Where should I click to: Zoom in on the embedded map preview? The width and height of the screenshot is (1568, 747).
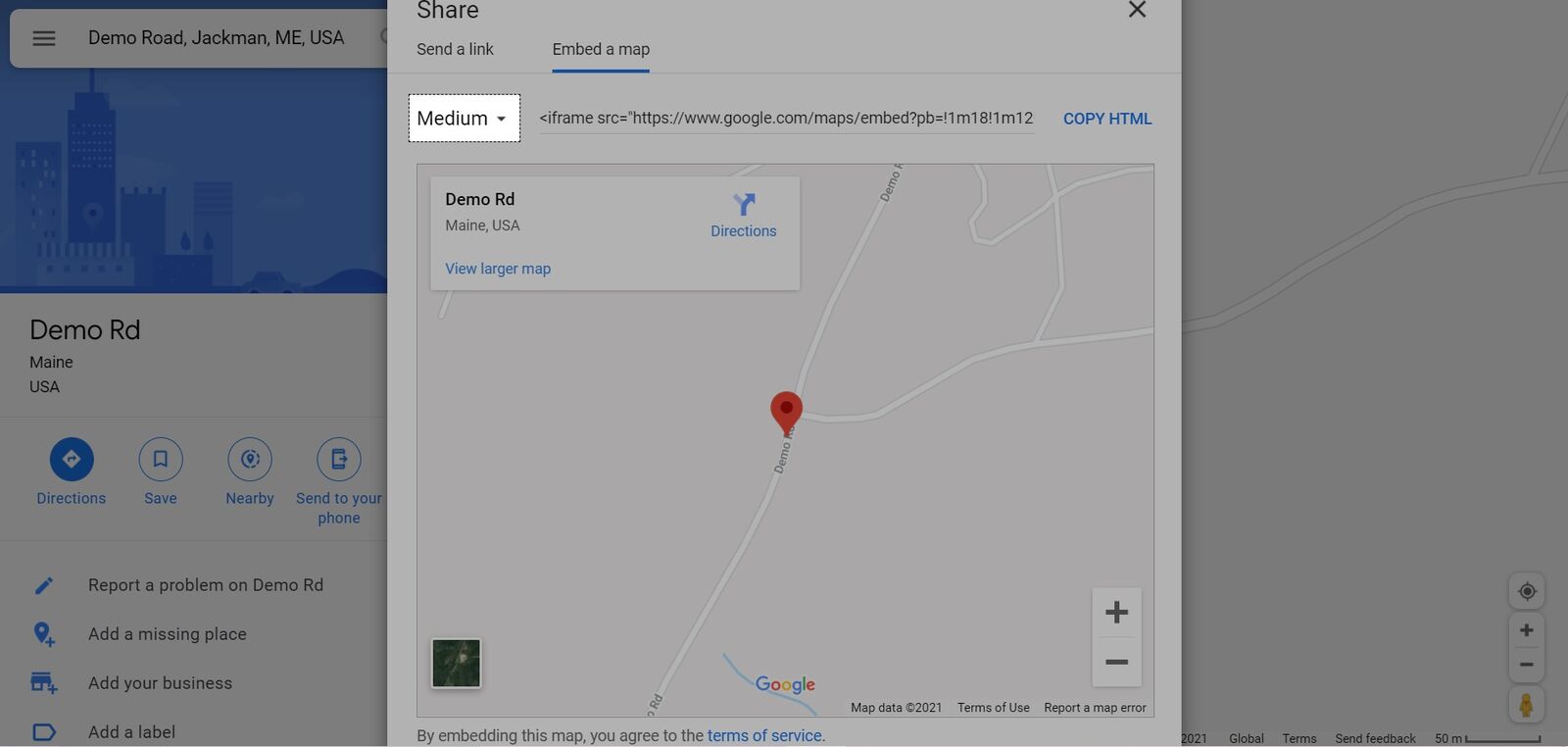pos(1116,613)
